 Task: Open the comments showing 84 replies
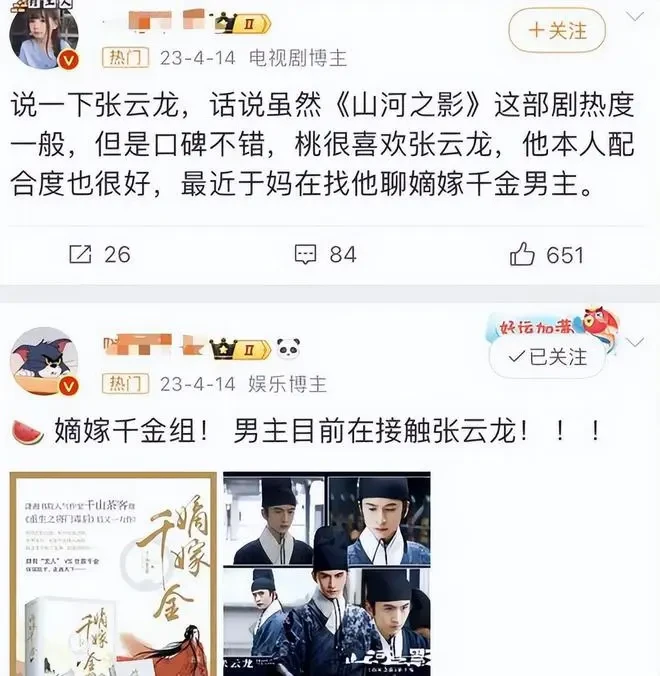[x=325, y=254]
